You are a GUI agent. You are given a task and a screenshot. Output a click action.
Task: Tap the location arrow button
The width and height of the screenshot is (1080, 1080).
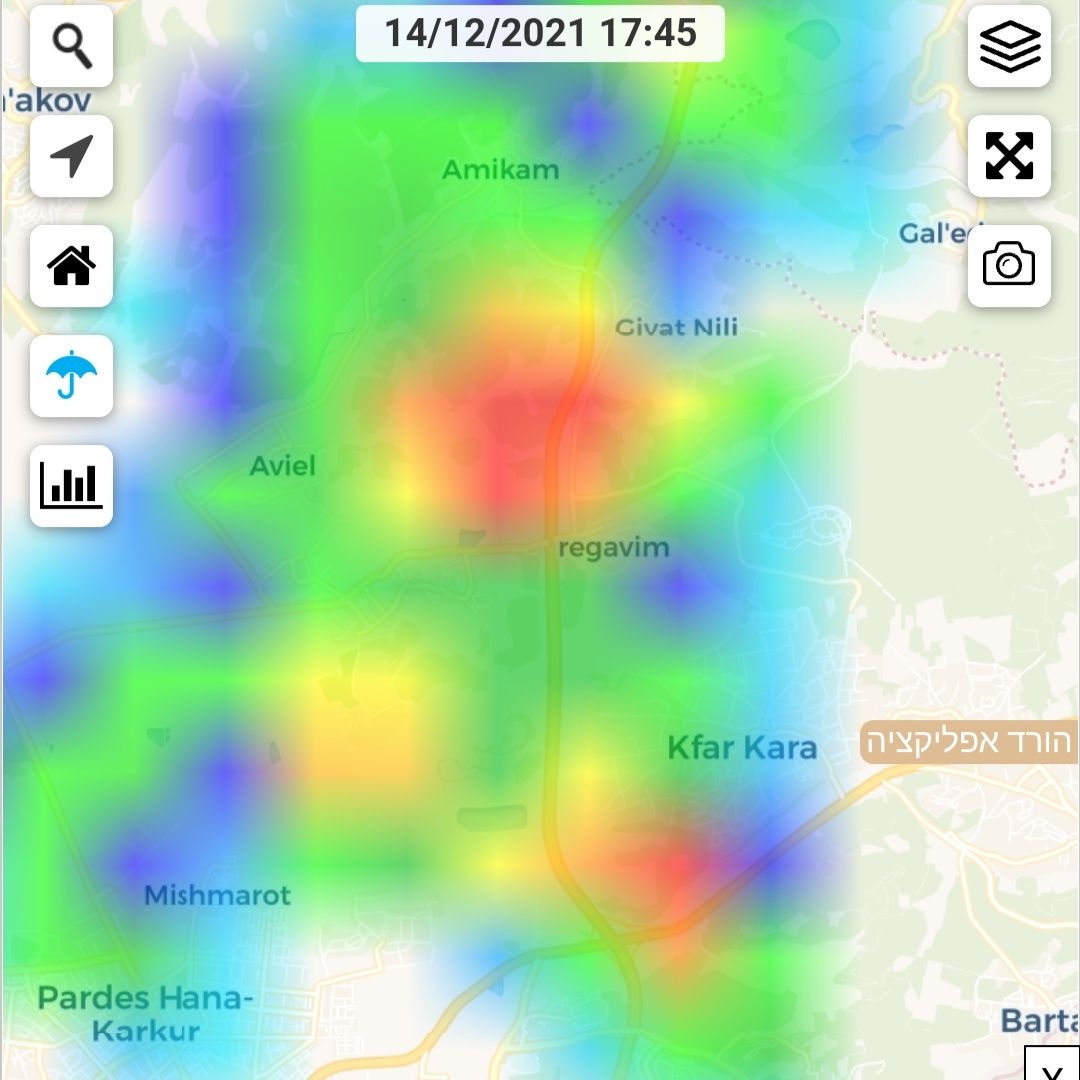(x=71, y=156)
